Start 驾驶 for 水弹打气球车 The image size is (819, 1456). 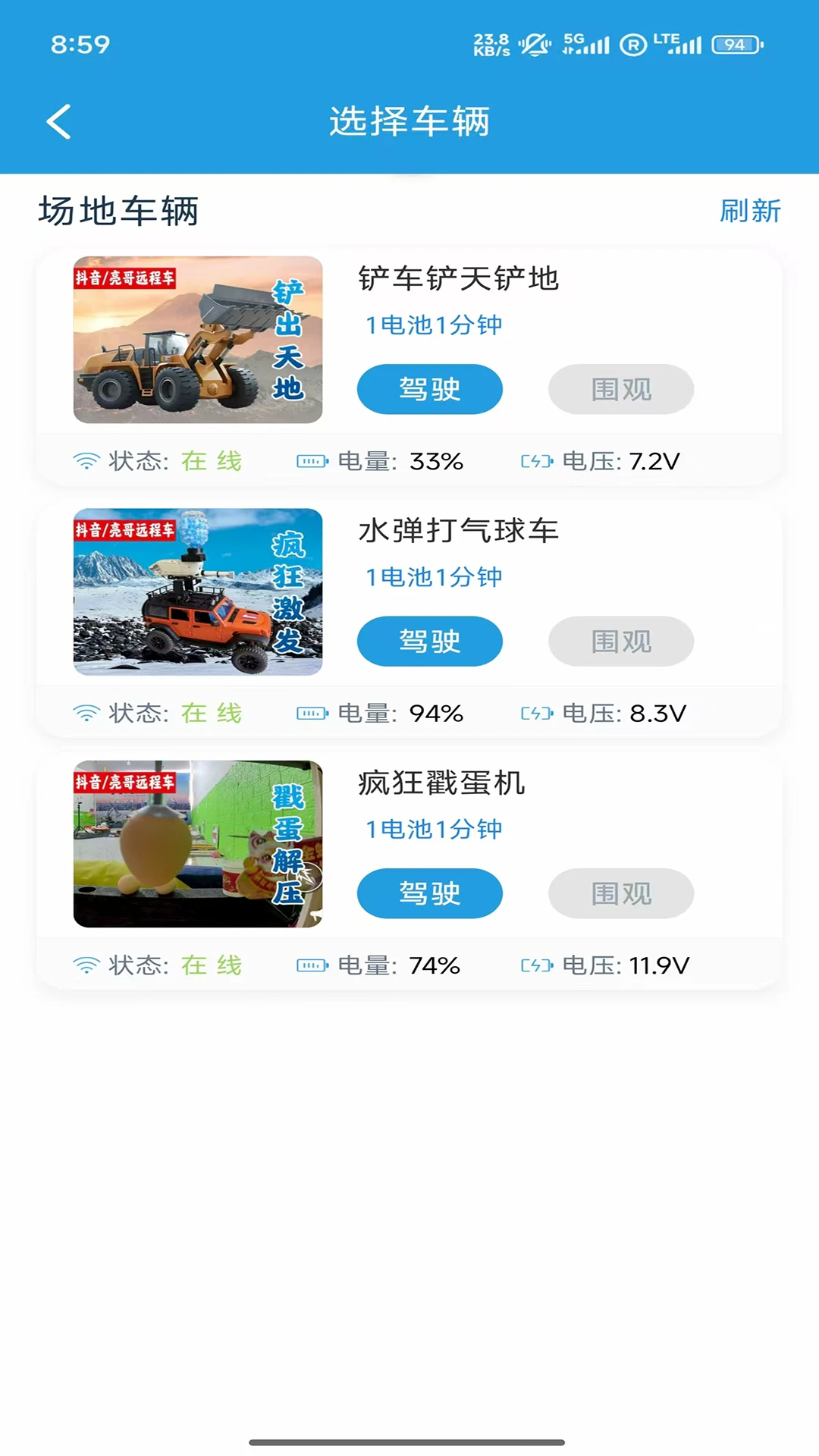(x=429, y=642)
